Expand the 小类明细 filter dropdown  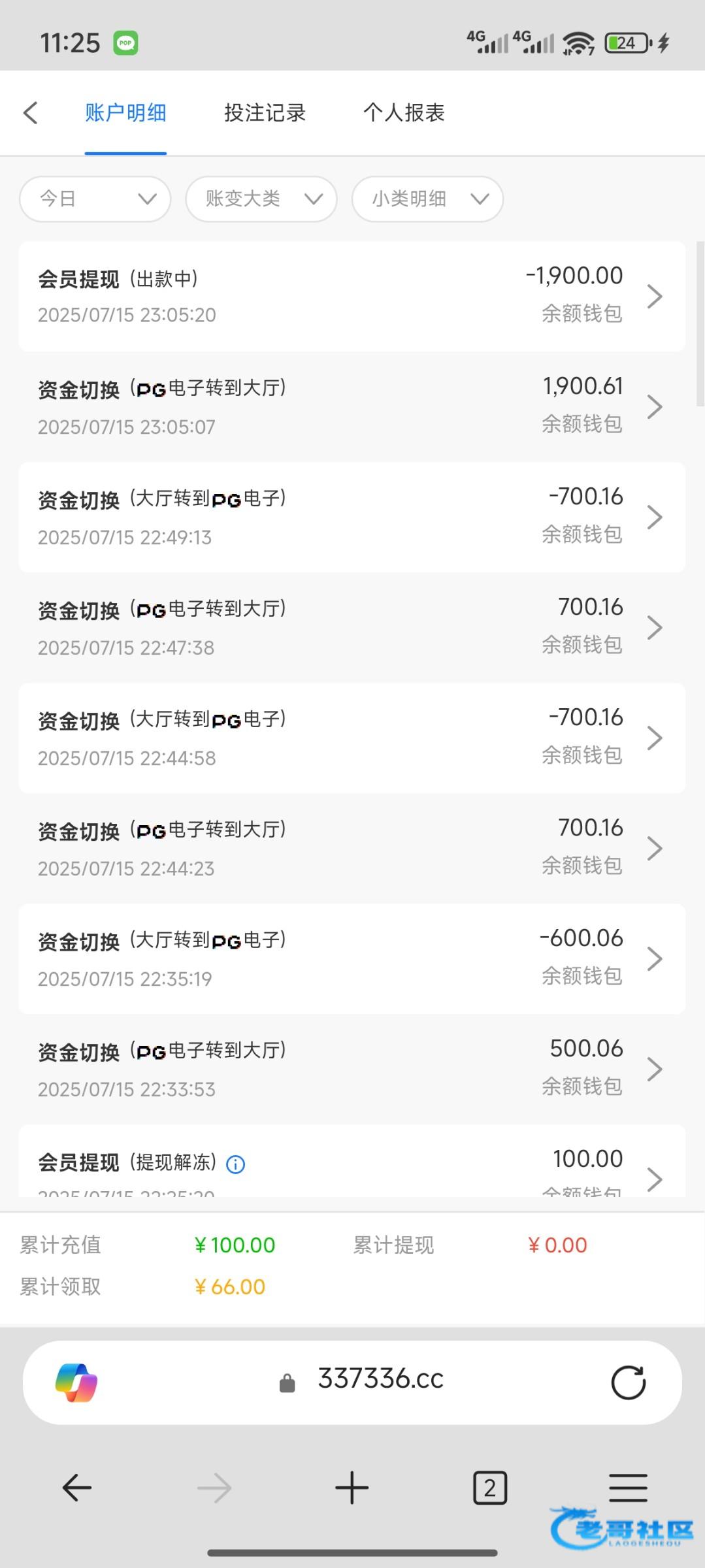(x=427, y=199)
